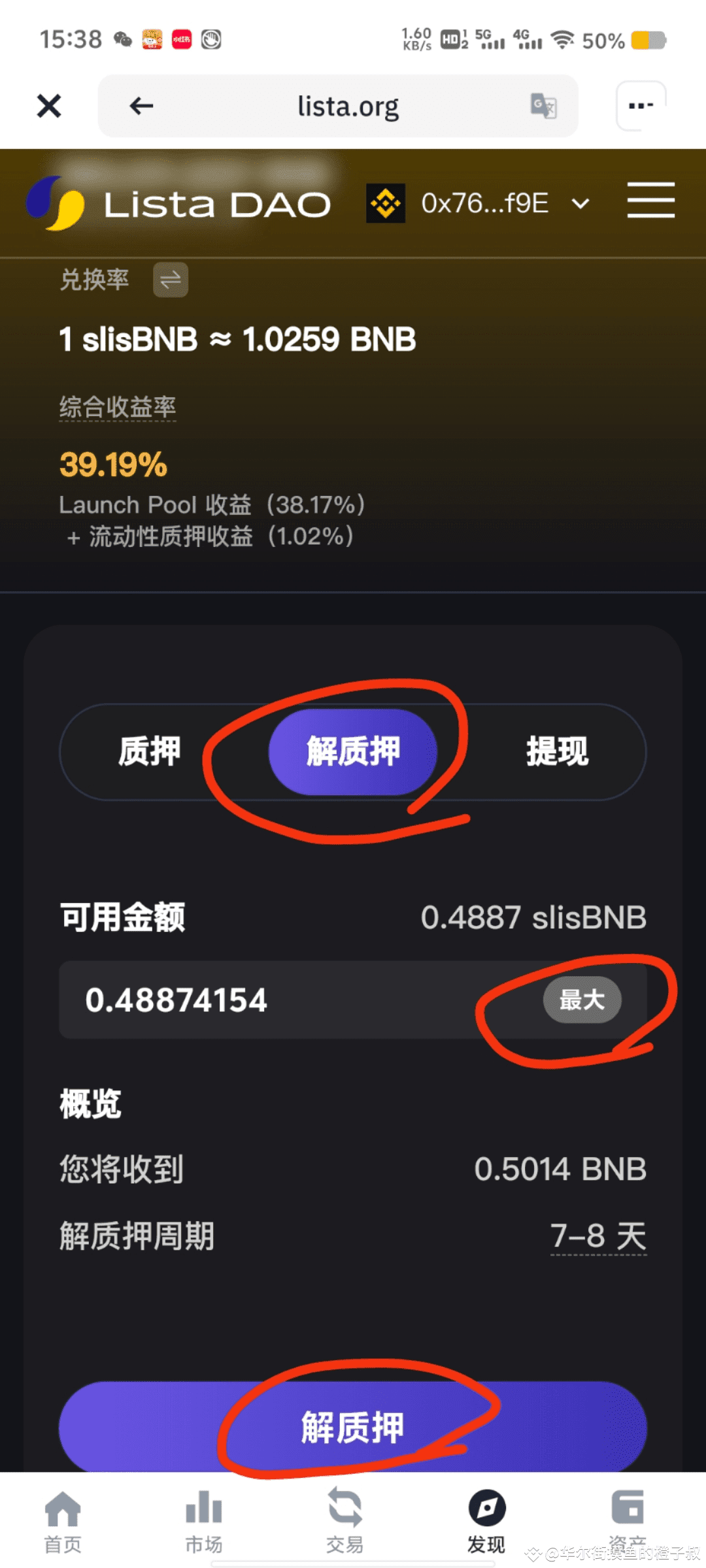Tap the lista.org address bar
The width and height of the screenshot is (706, 1568).
tap(348, 106)
